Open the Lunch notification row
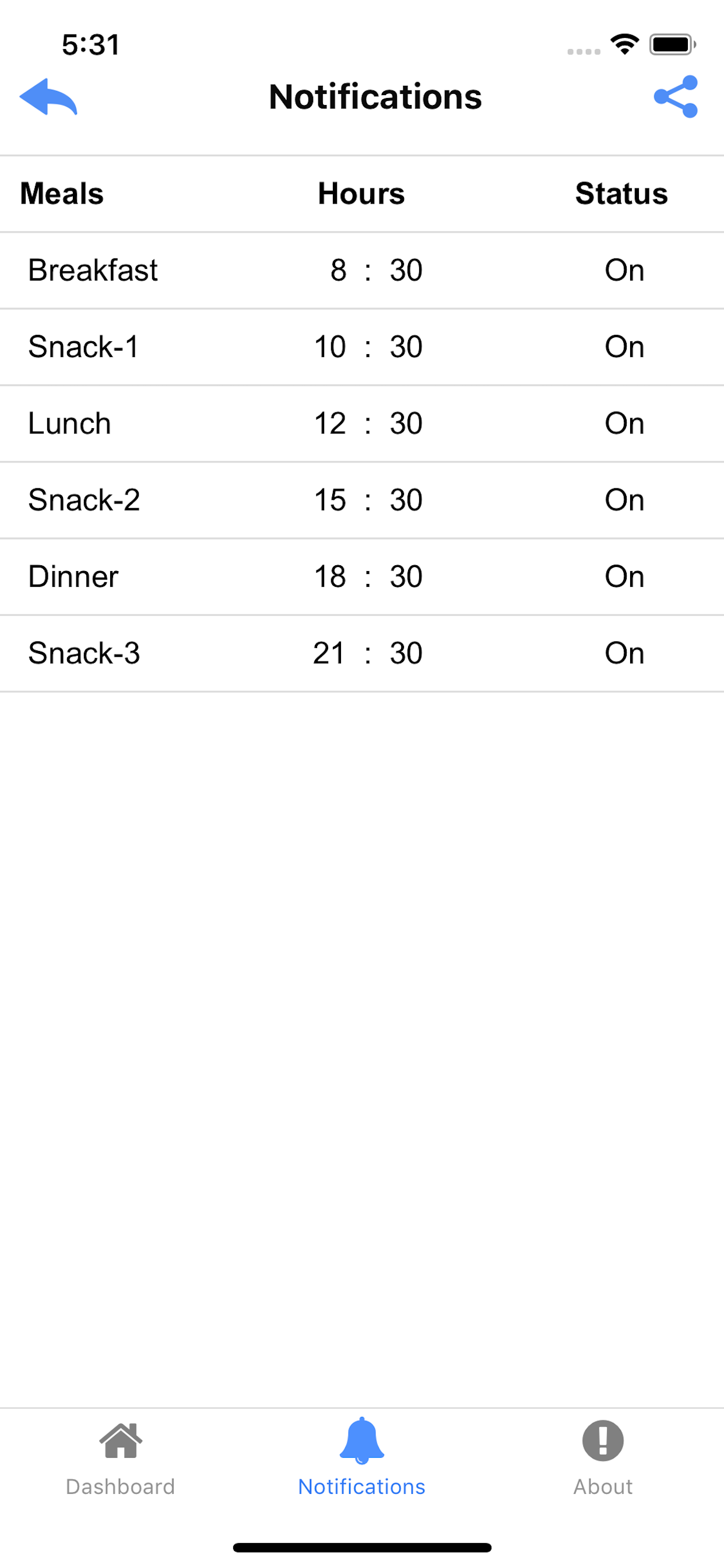Screen dimensions: 724x1568 (x=362, y=423)
